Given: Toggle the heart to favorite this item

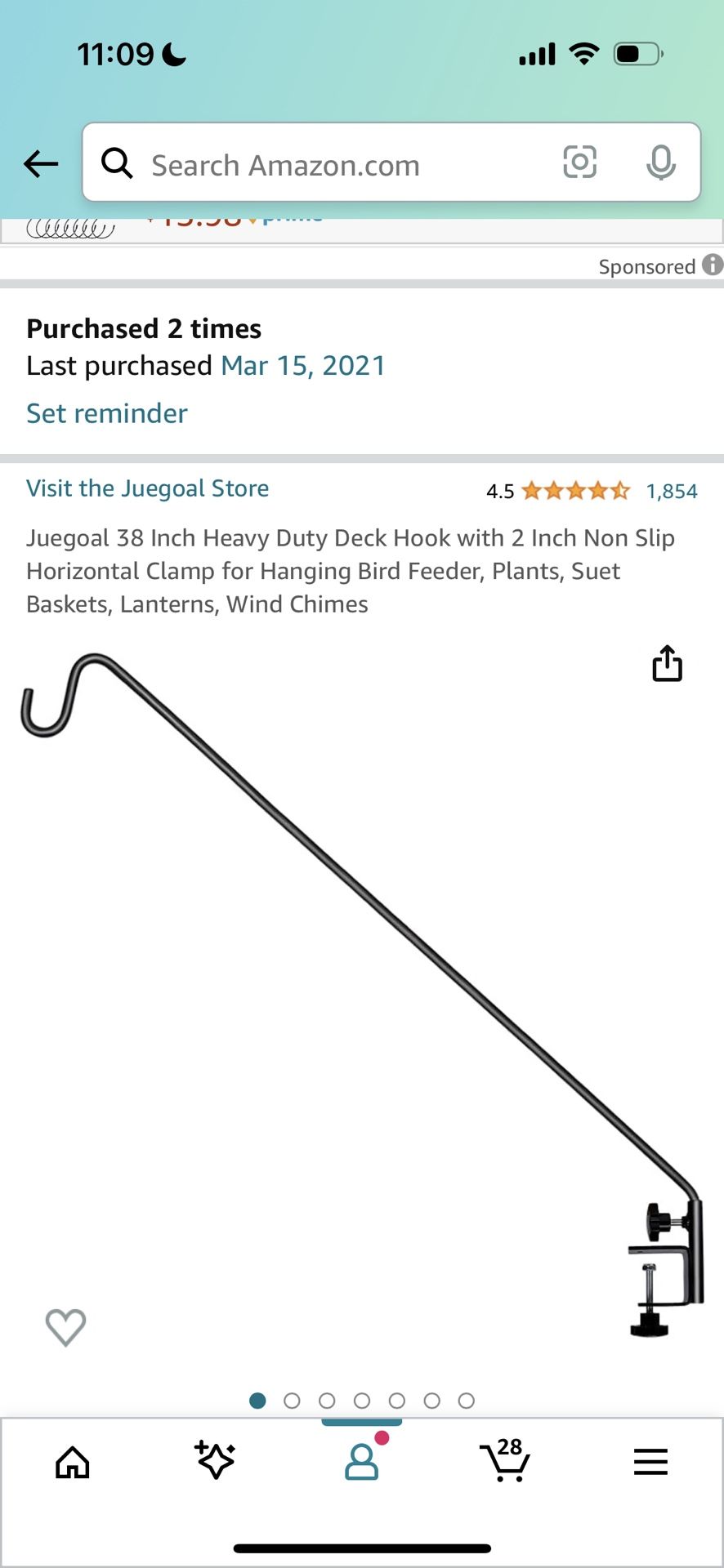Looking at the screenshot, I should coord(65,1327).
